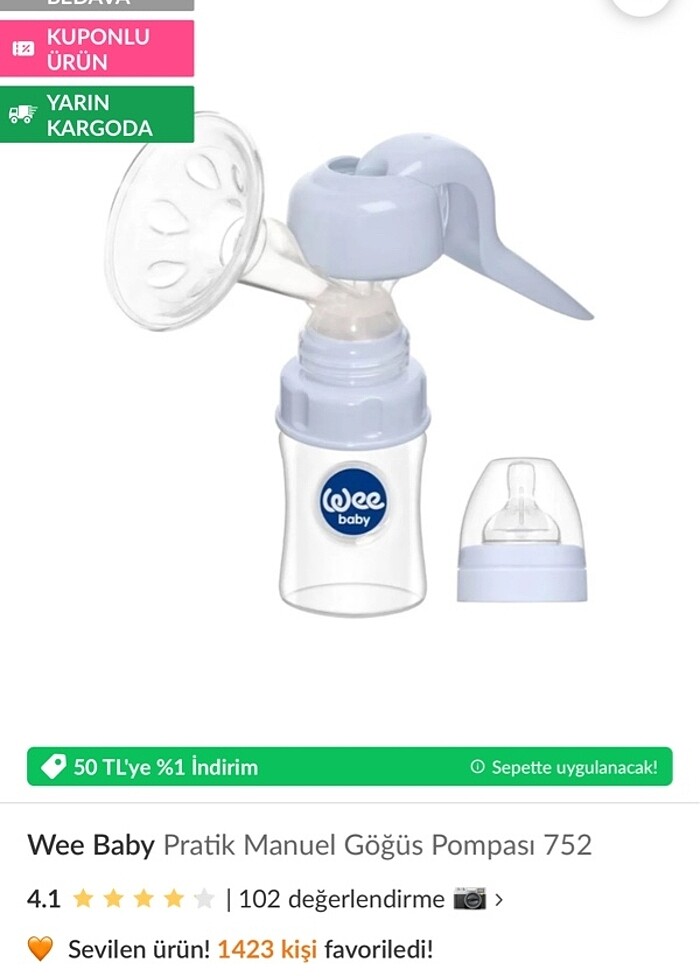The width and height of the screenshot is (700, 980).
Task: Open the 102 değerlendirme reviews
Action: click(x=341, y=899)
